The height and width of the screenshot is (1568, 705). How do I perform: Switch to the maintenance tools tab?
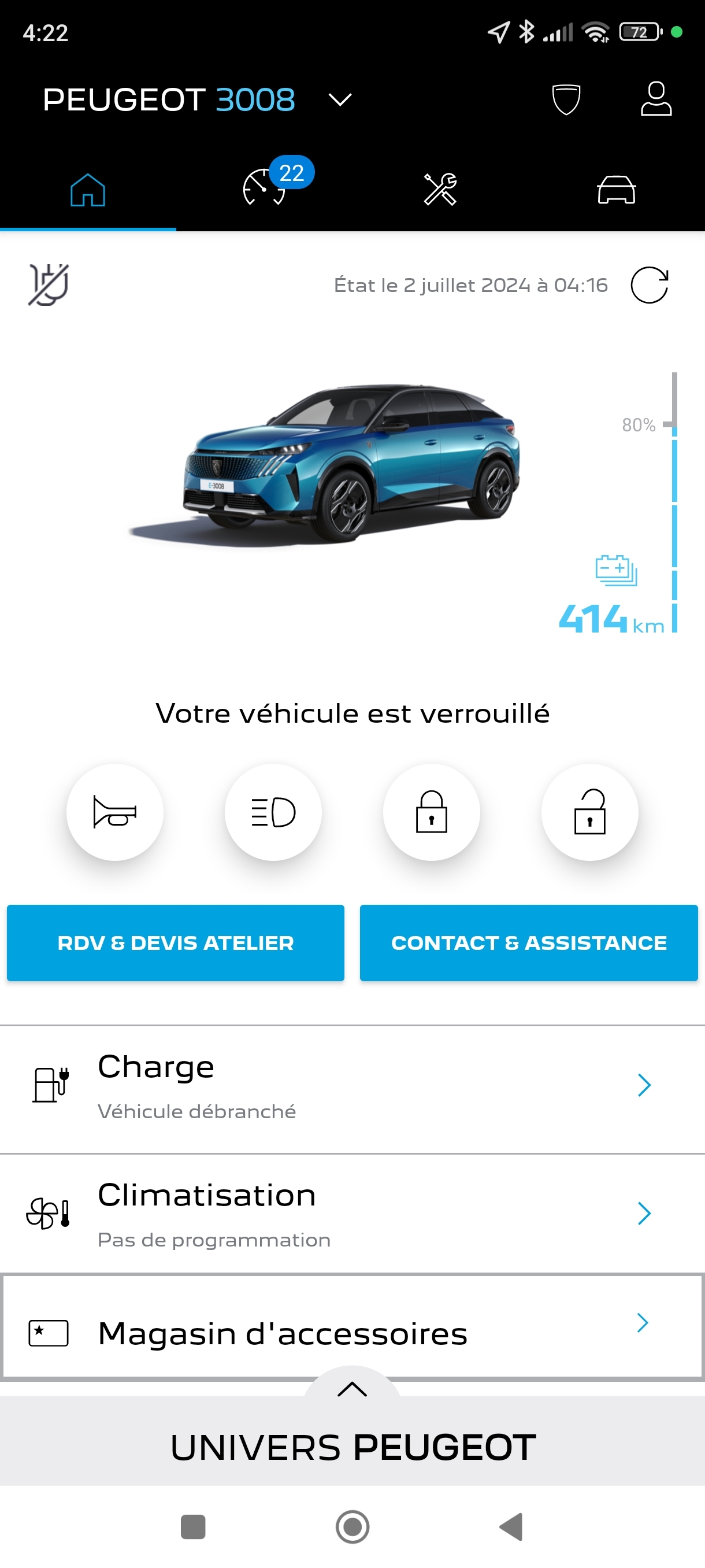pos(440,190)
